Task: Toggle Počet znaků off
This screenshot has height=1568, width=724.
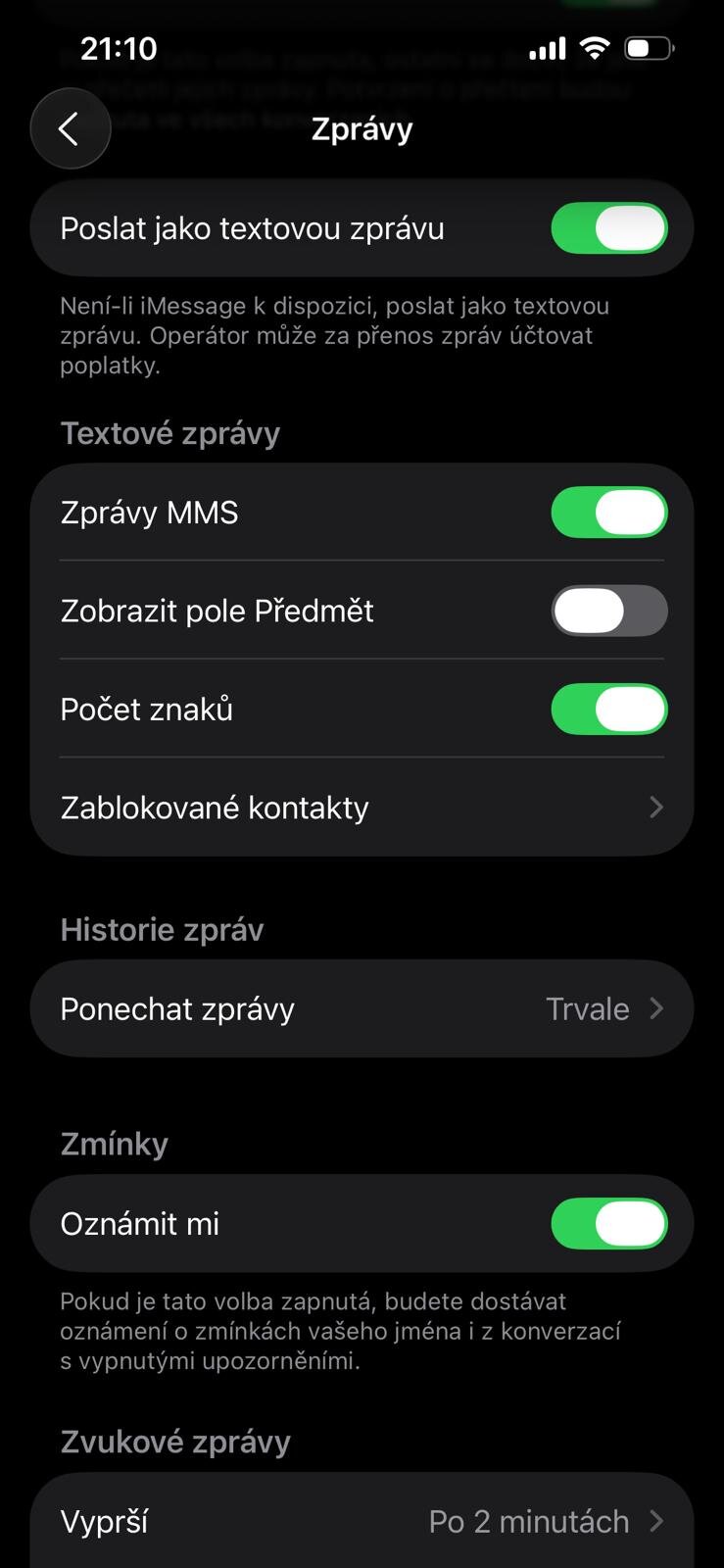Action: (x=609, y=710)
